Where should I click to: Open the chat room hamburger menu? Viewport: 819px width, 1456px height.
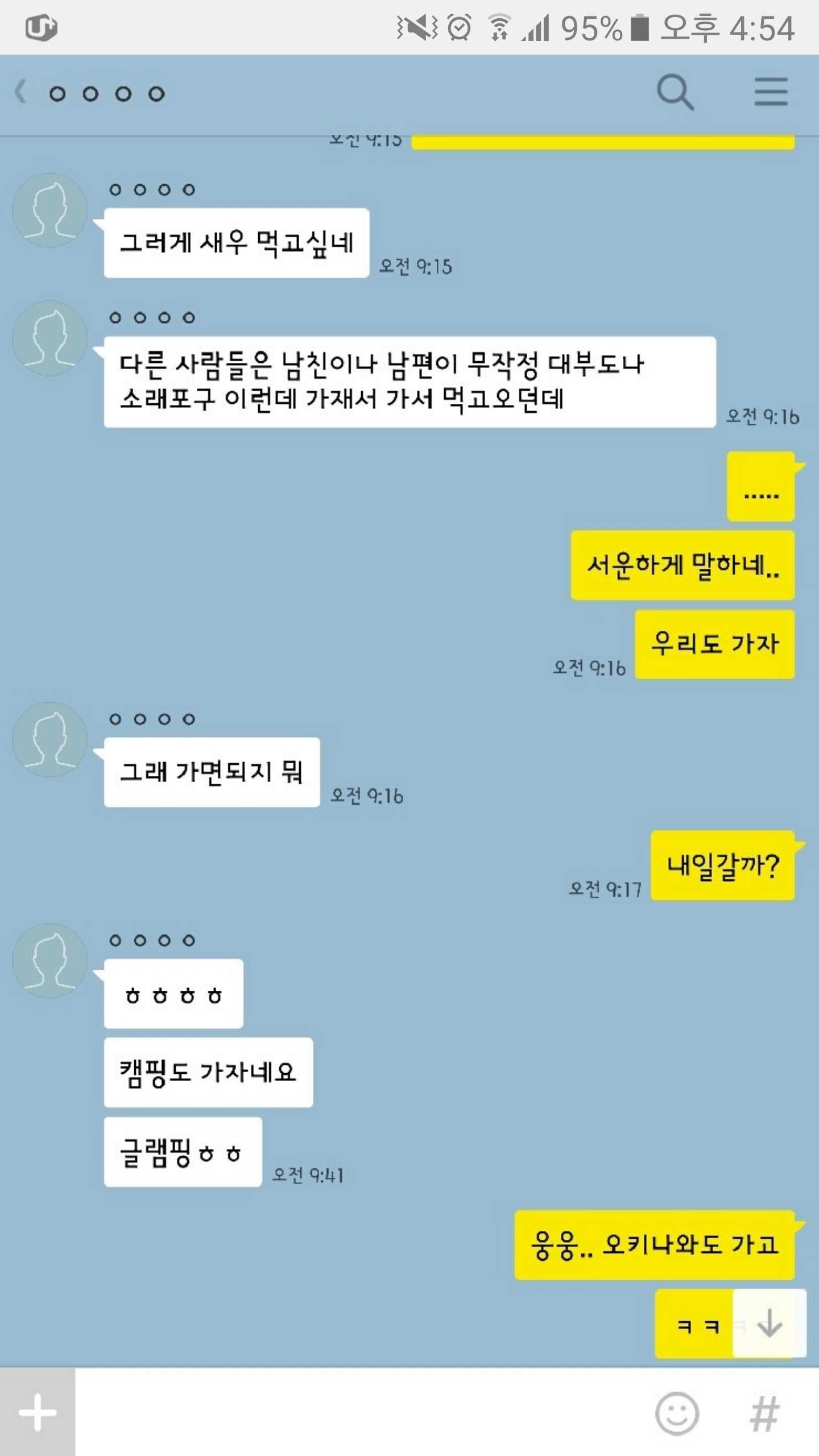point(771,93)
